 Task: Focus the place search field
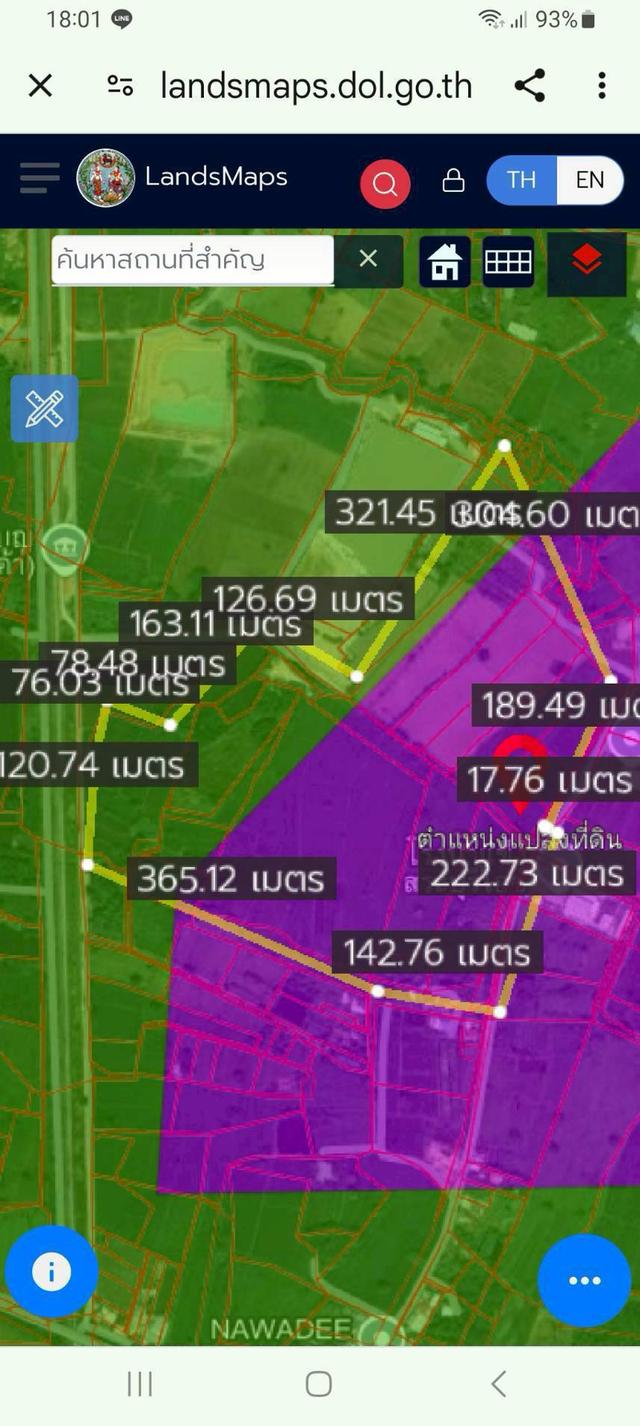192,260
